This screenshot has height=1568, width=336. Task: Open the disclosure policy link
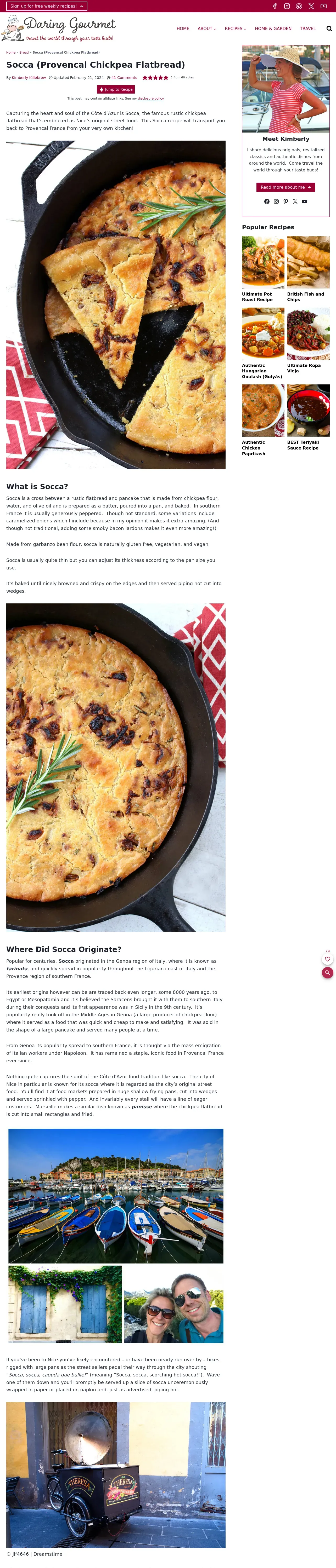pos(151,99)
